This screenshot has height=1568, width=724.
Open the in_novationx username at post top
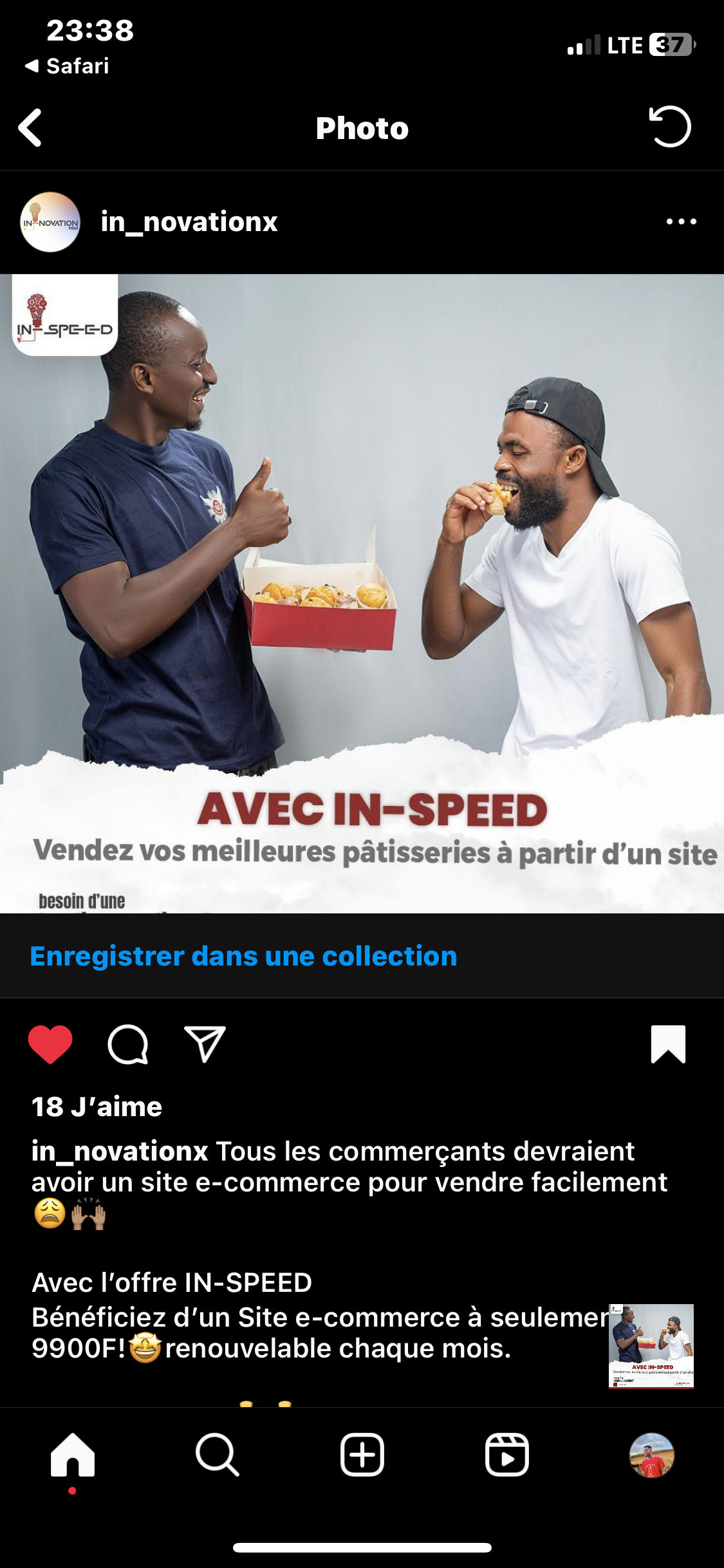click(189, 222)
